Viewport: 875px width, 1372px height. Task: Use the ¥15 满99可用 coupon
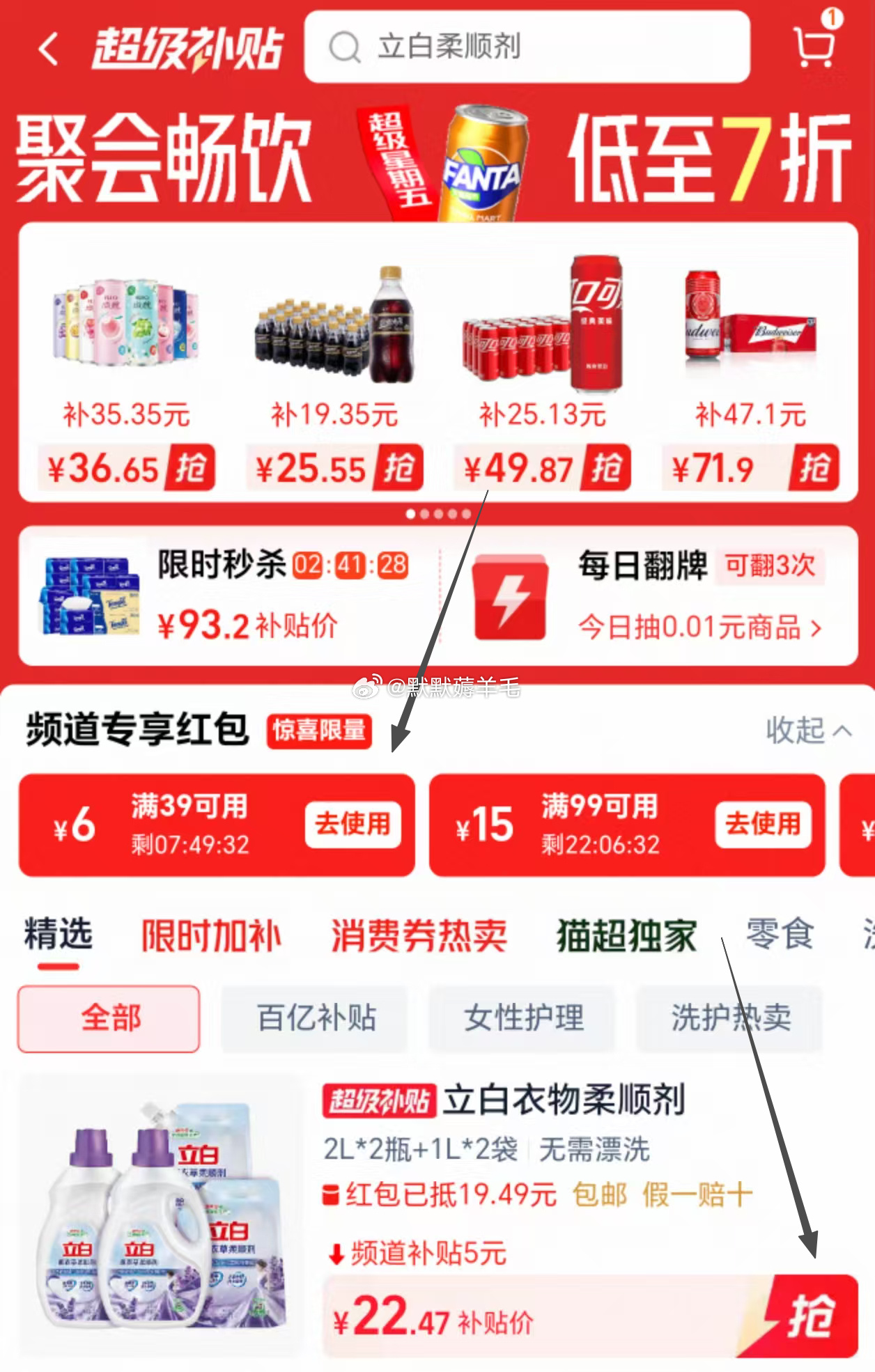763,825
